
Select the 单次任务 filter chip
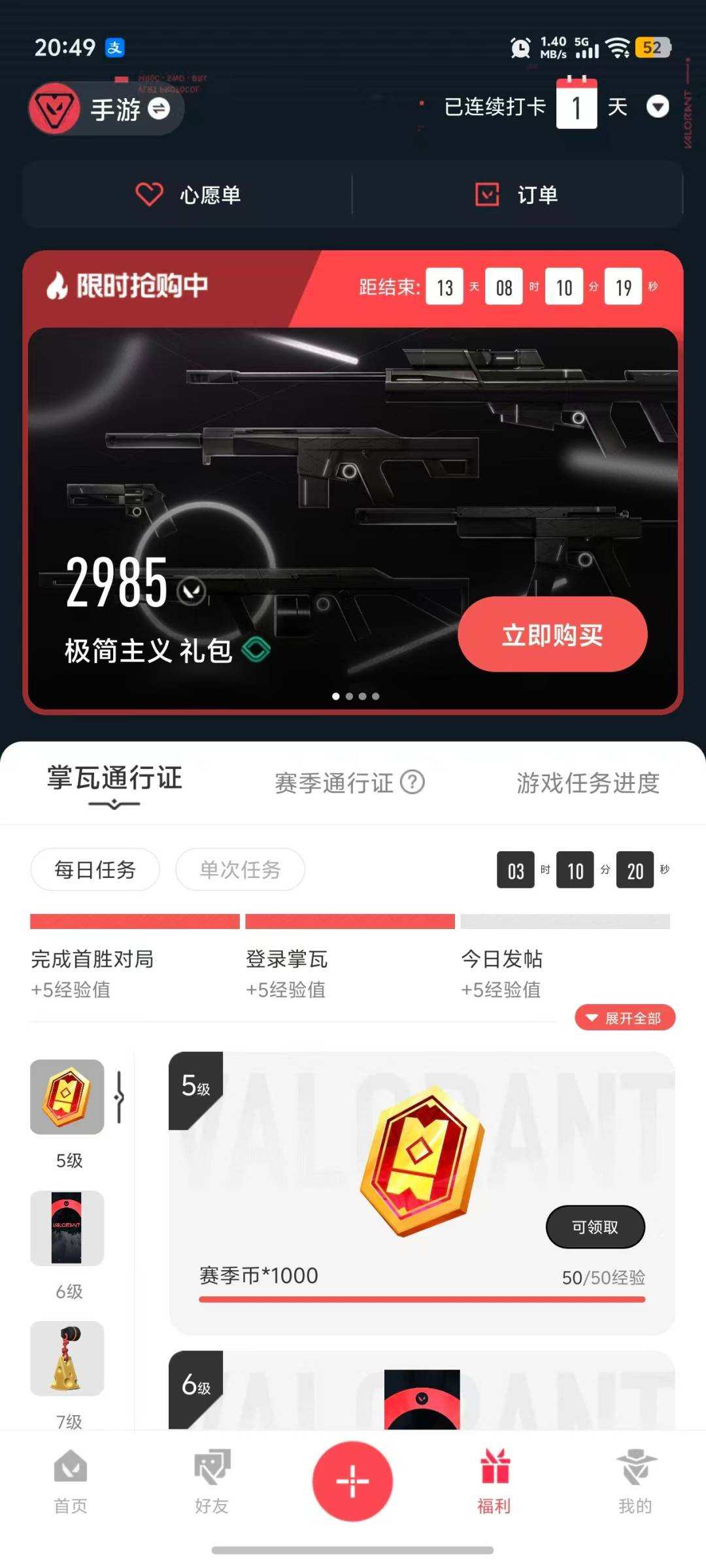pyautogui.click(x=240, y=870)
